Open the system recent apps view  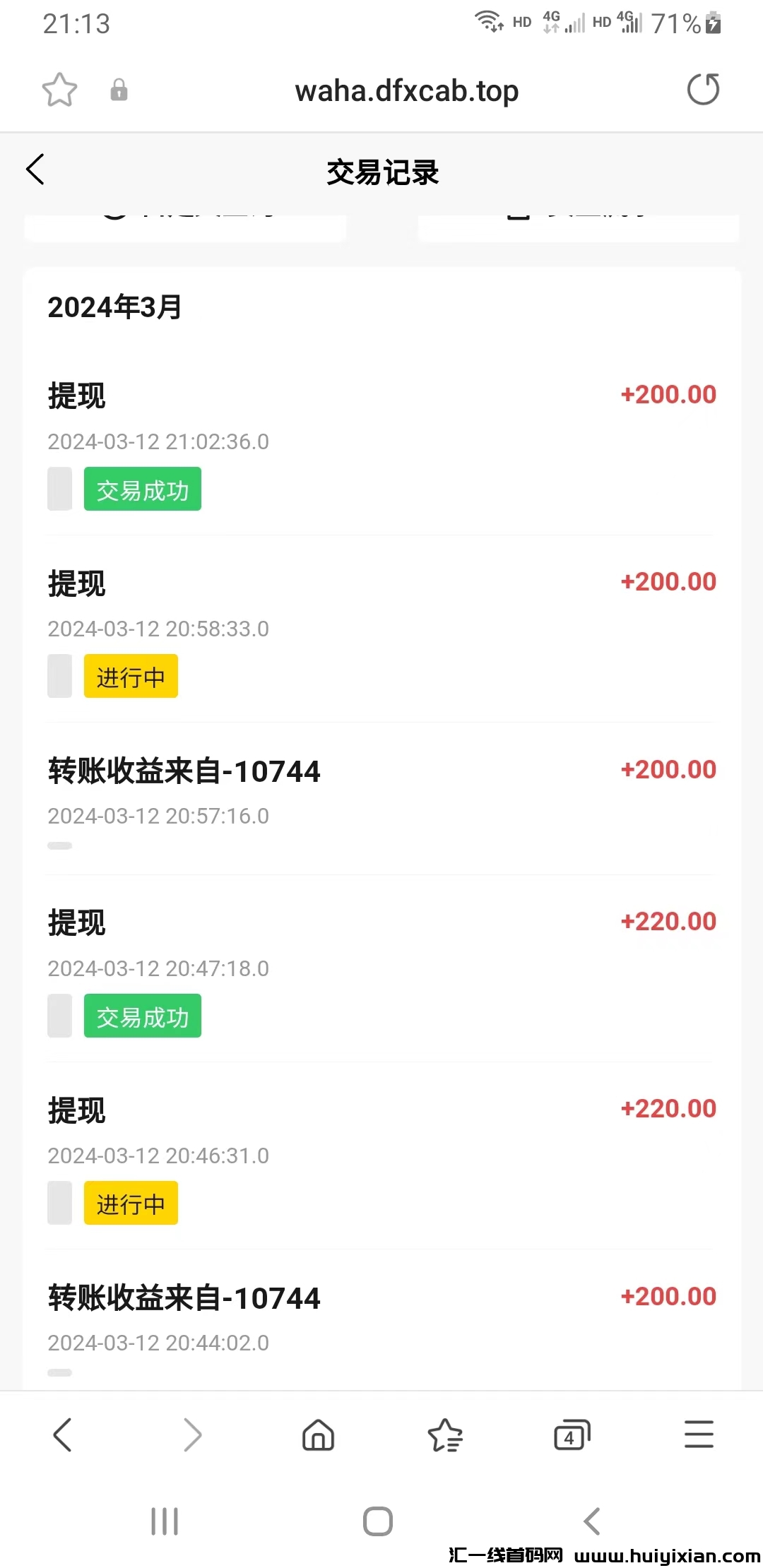pyautogui.click(x=165, y=1521)
